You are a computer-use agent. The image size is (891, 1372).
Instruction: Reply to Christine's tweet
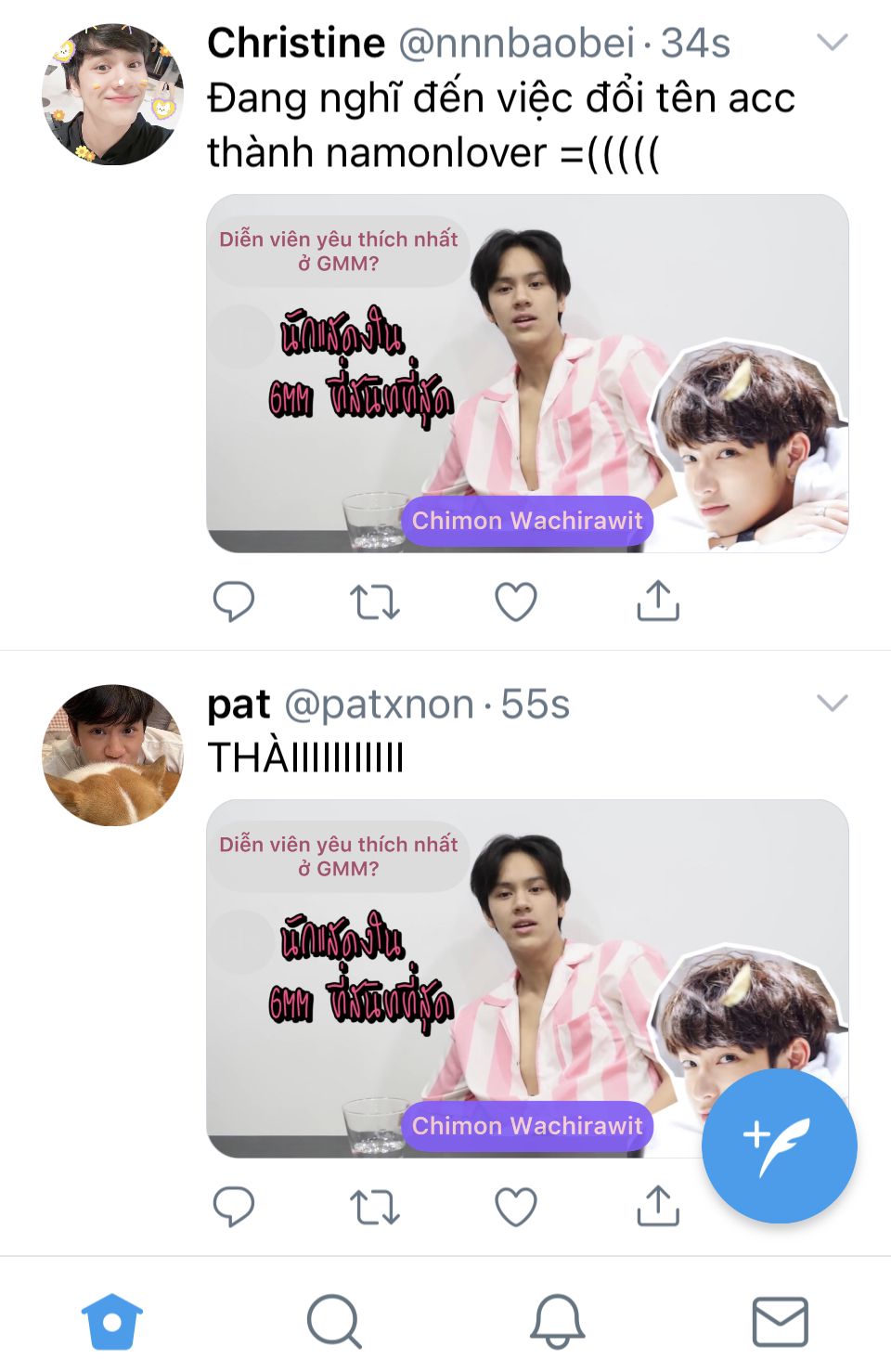[x=233, y=602]
